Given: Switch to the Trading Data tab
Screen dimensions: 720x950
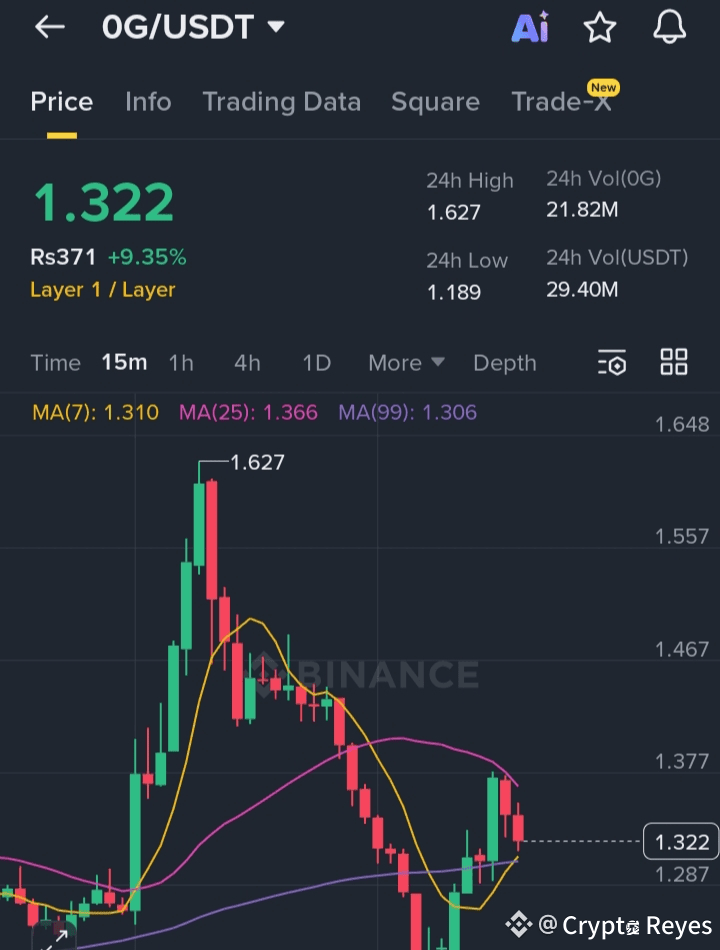Looking at the screenshot, I should (281, 102).
